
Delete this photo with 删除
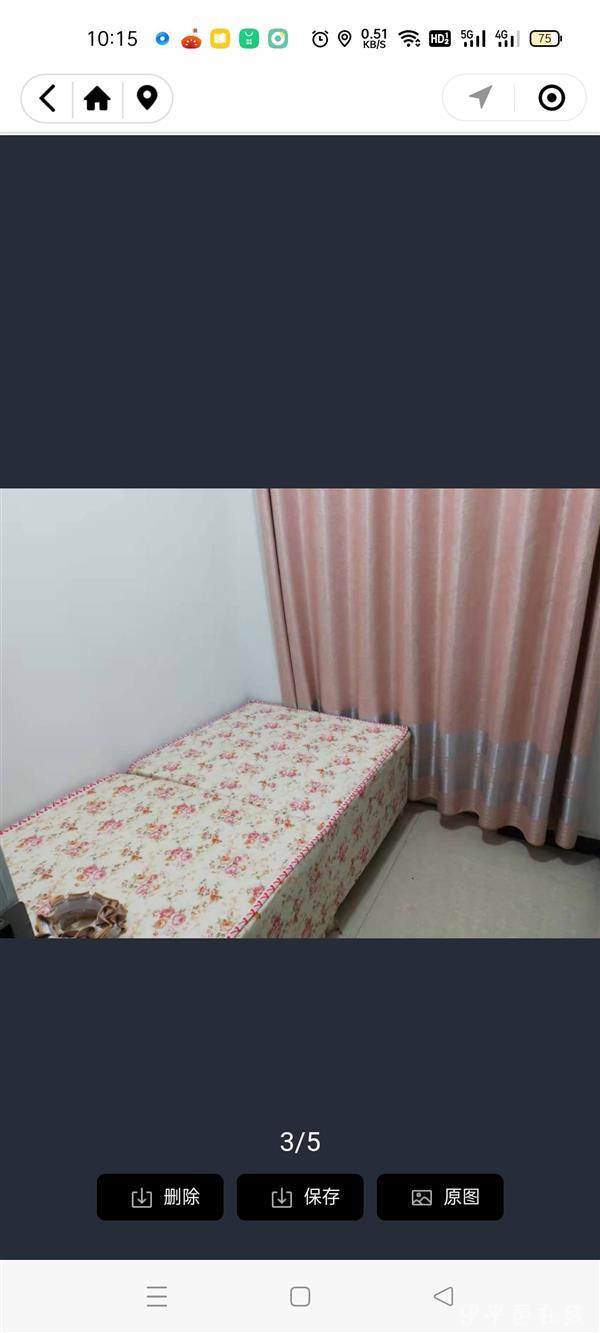(160, 1197)
